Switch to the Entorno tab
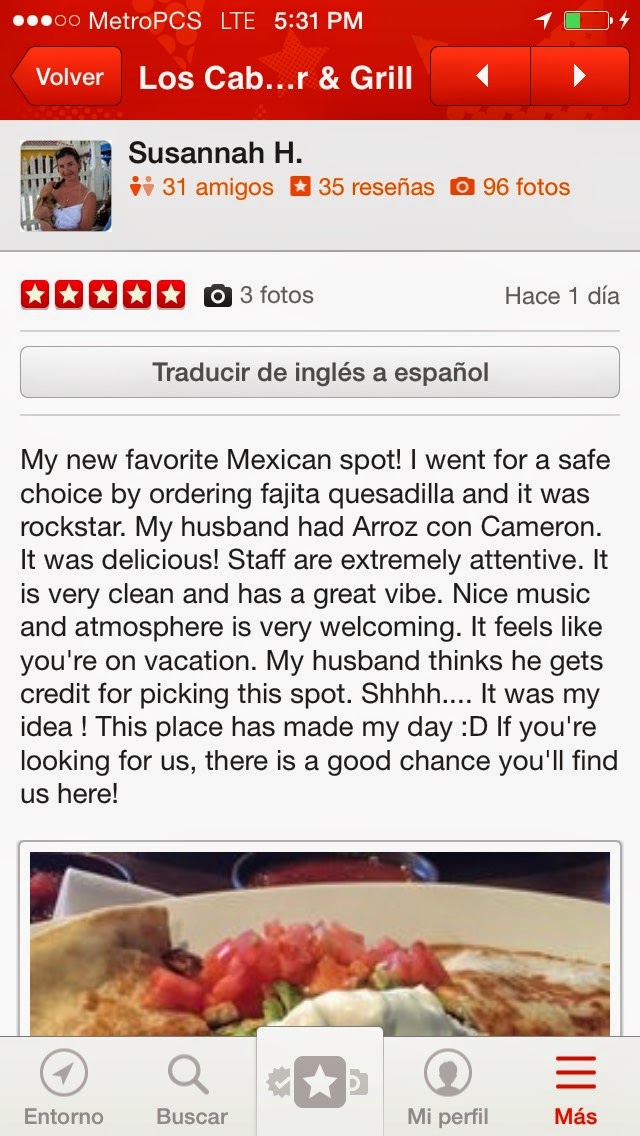 (64, 1089)
